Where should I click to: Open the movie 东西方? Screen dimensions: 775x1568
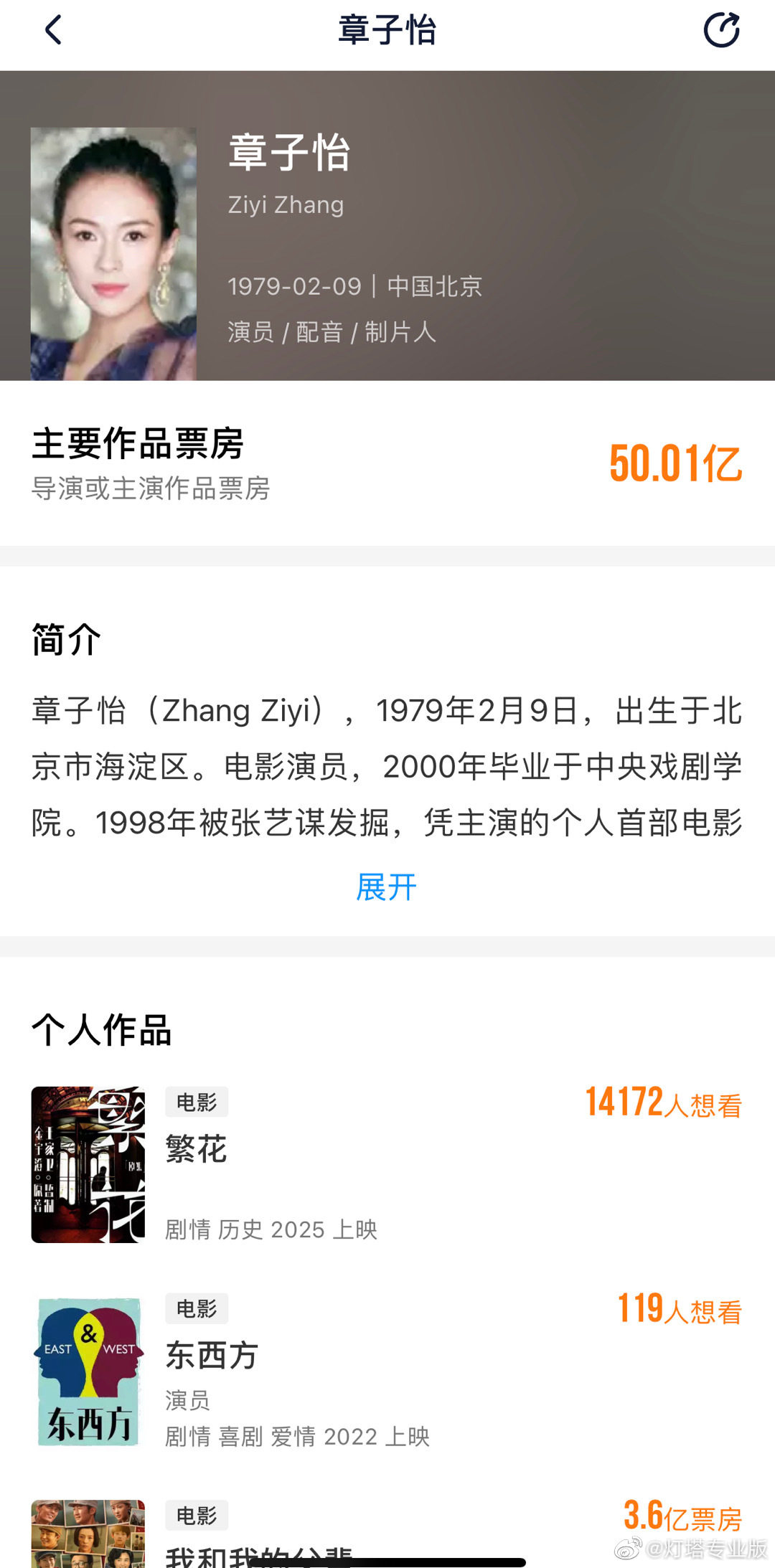coord(212,1356)
